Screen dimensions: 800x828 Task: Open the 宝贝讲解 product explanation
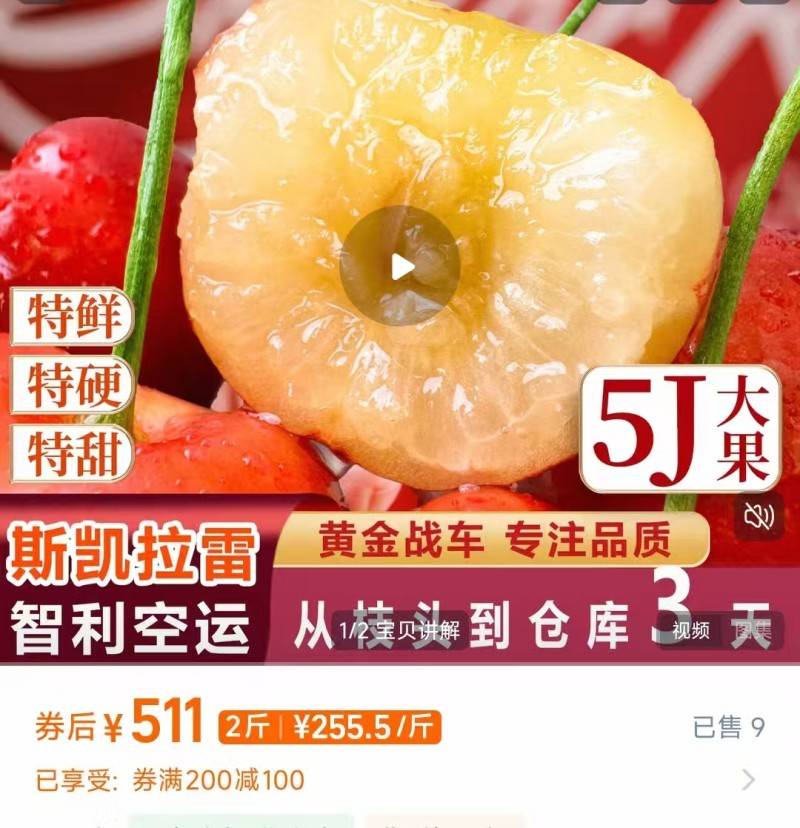[x=399, y=631]
